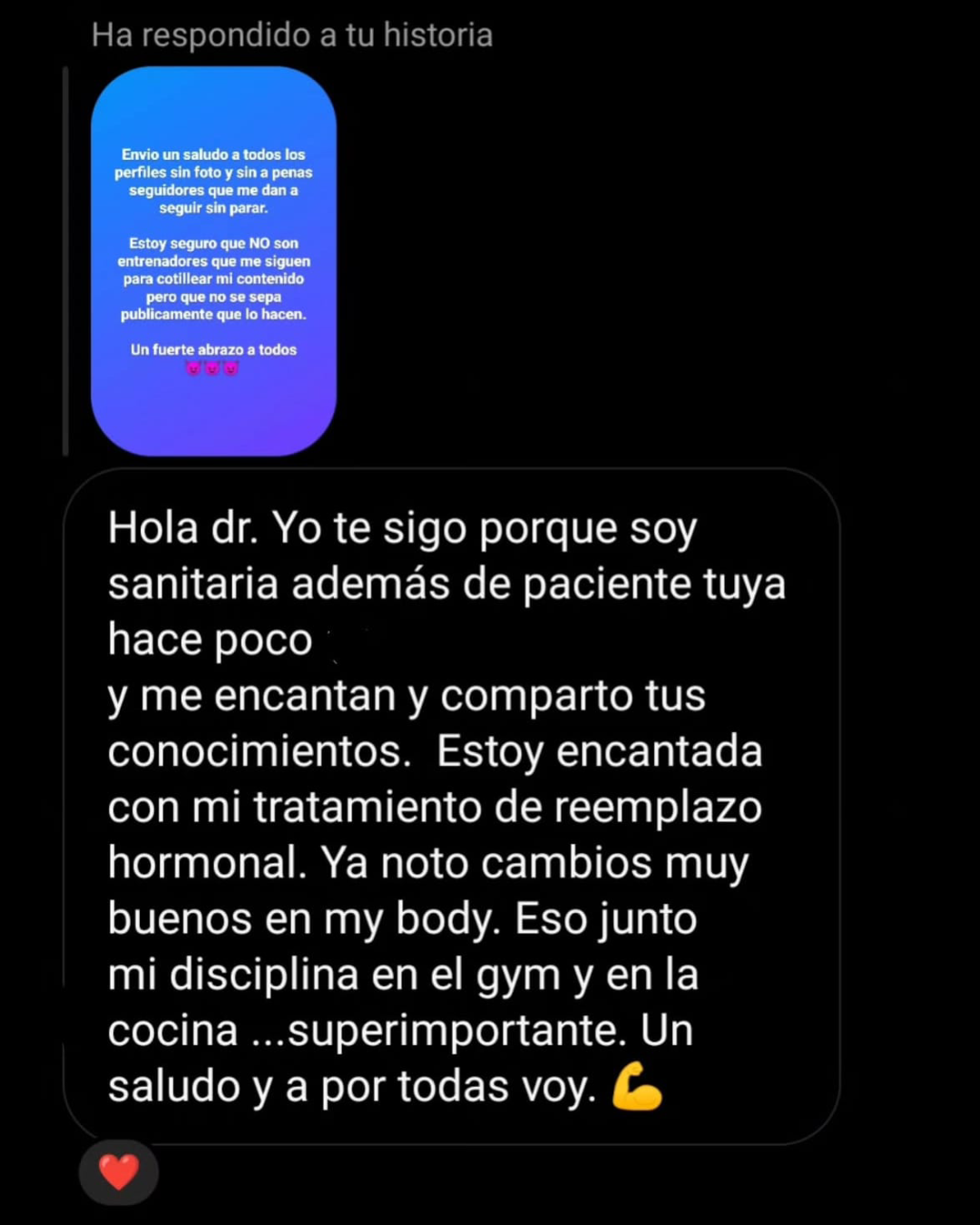This screenshot has height=1225, width=980.
Task: Click the heart inside its circular bubble
Action: 119,1172
